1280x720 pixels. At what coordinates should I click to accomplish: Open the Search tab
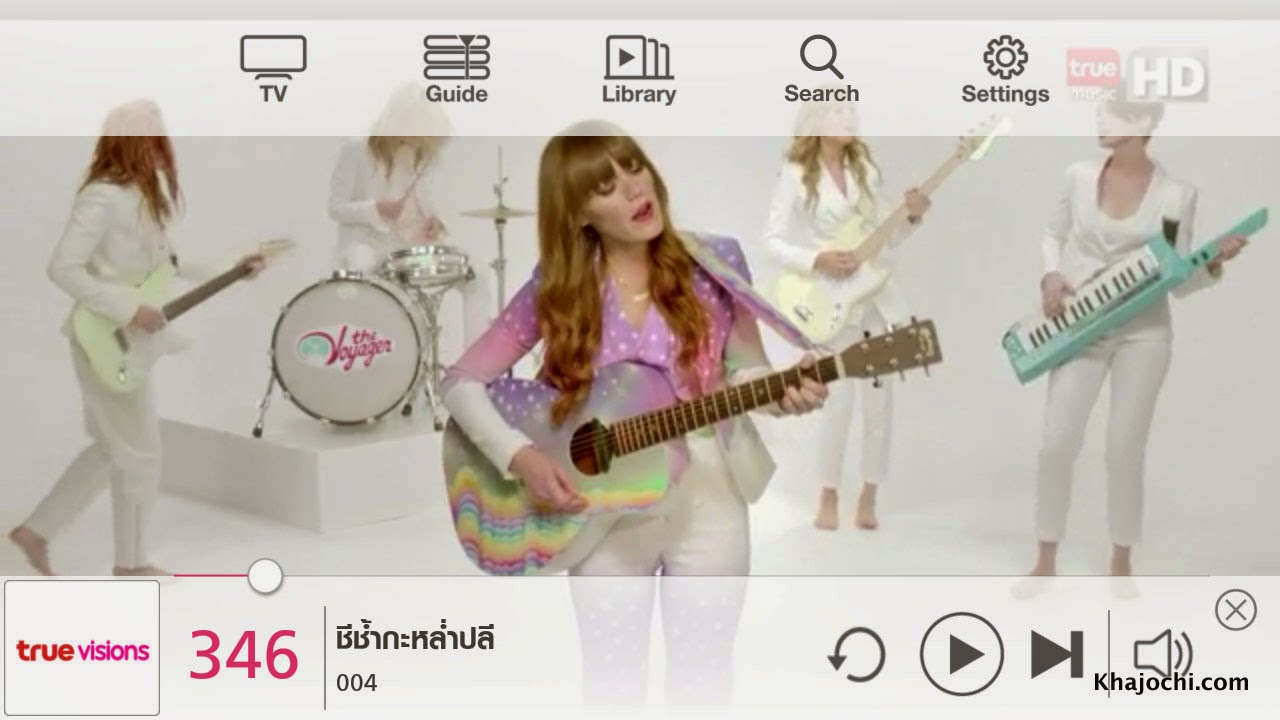821,69
